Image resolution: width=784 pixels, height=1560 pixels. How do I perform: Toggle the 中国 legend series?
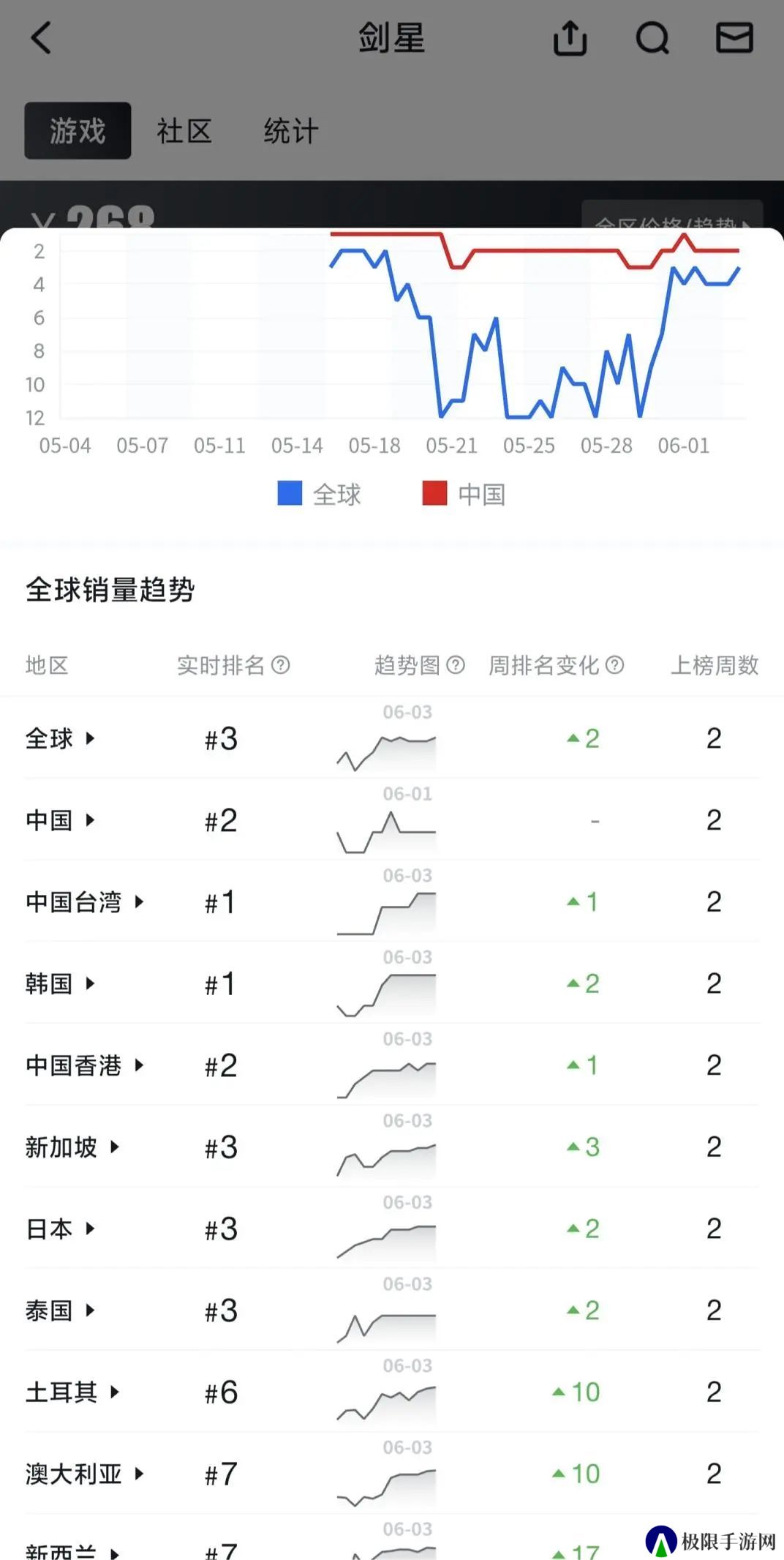point(464,494)
